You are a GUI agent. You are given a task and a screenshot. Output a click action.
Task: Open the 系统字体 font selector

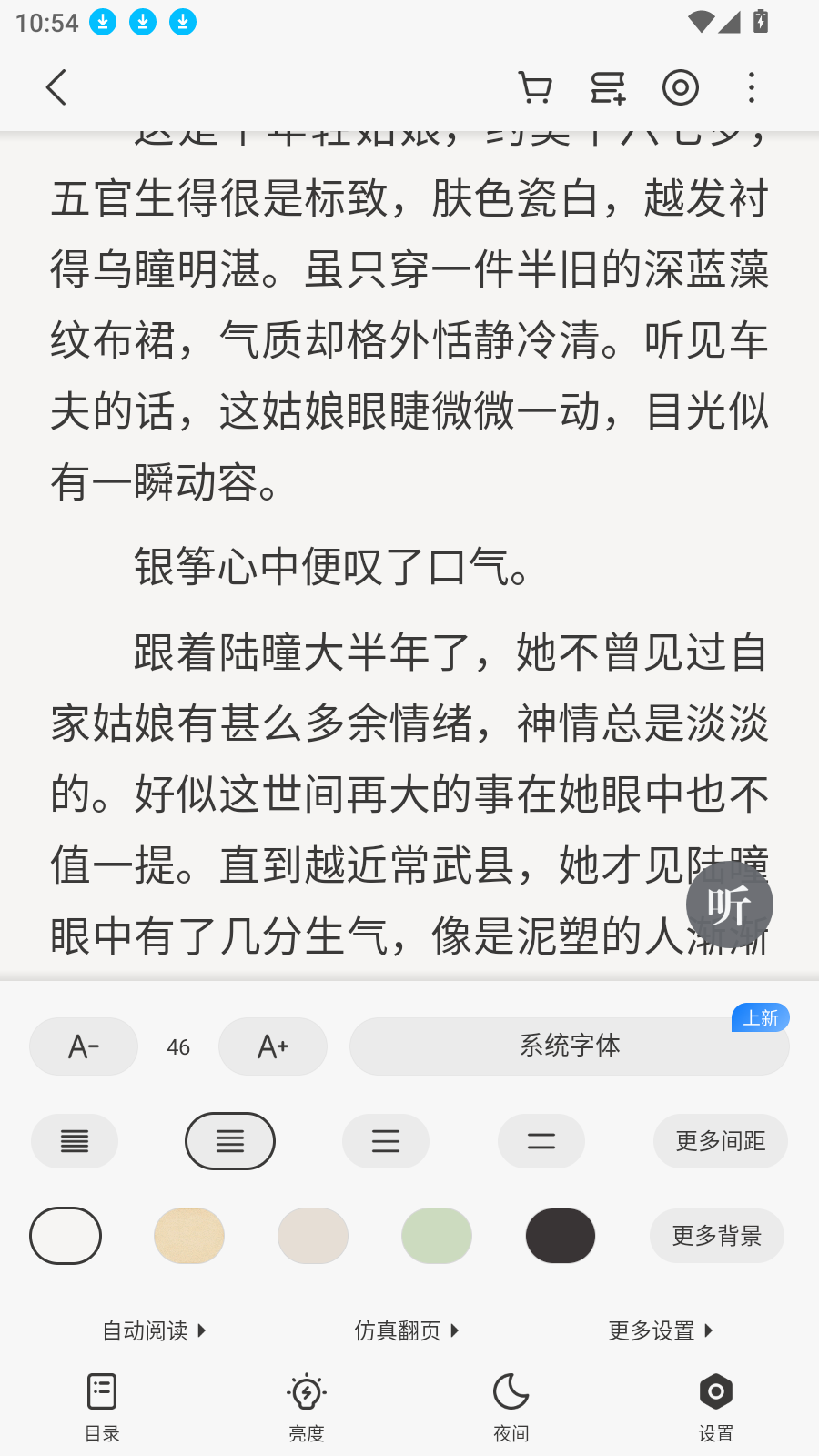tap(570, 1046)
